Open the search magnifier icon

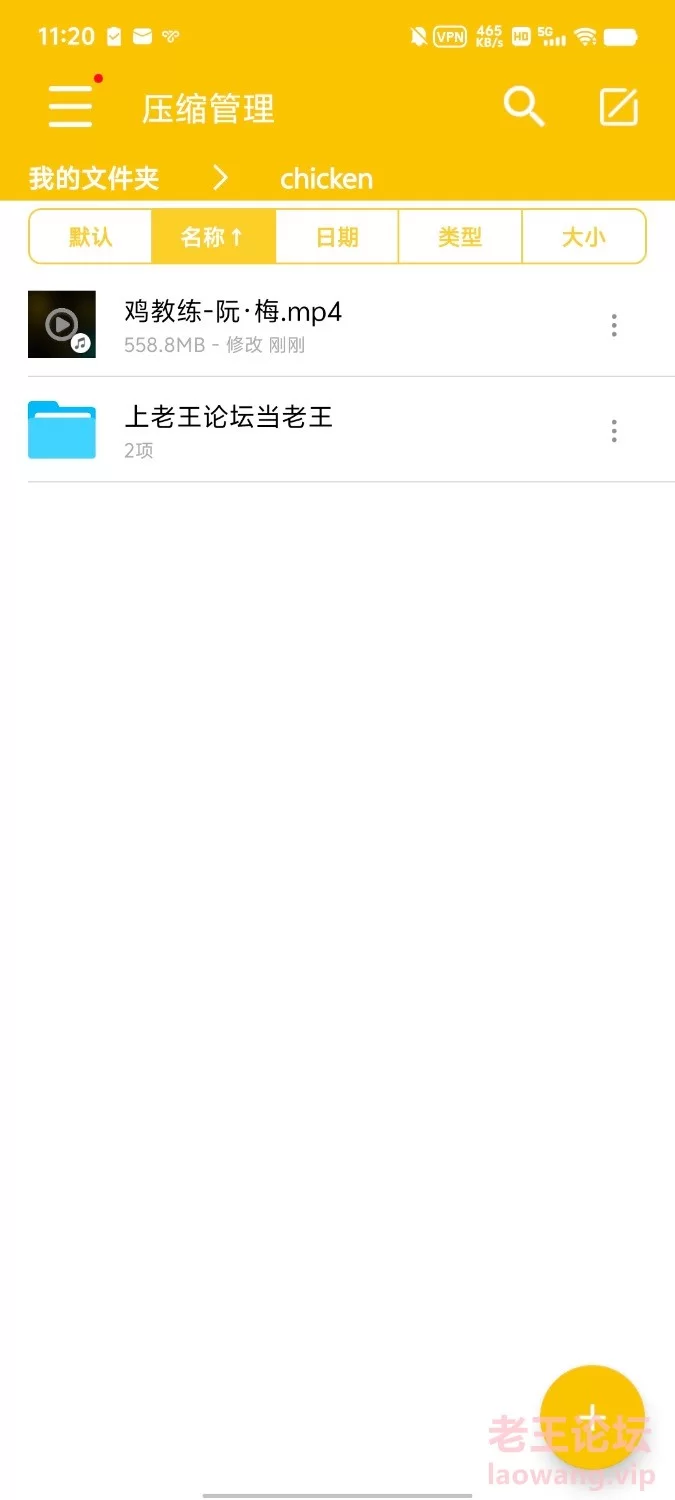(x=523, y=106)
